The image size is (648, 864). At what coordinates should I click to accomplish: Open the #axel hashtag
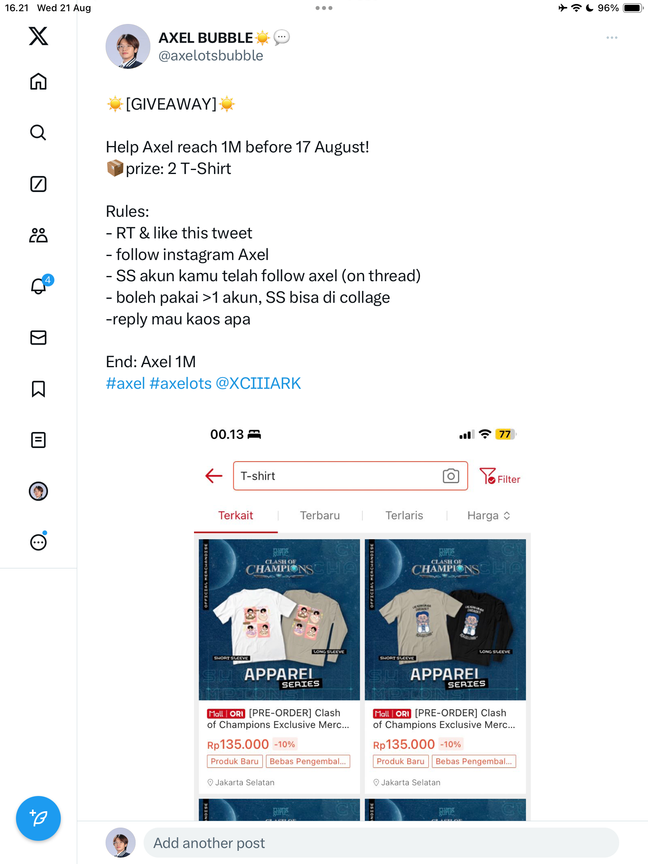coord(125,383)
